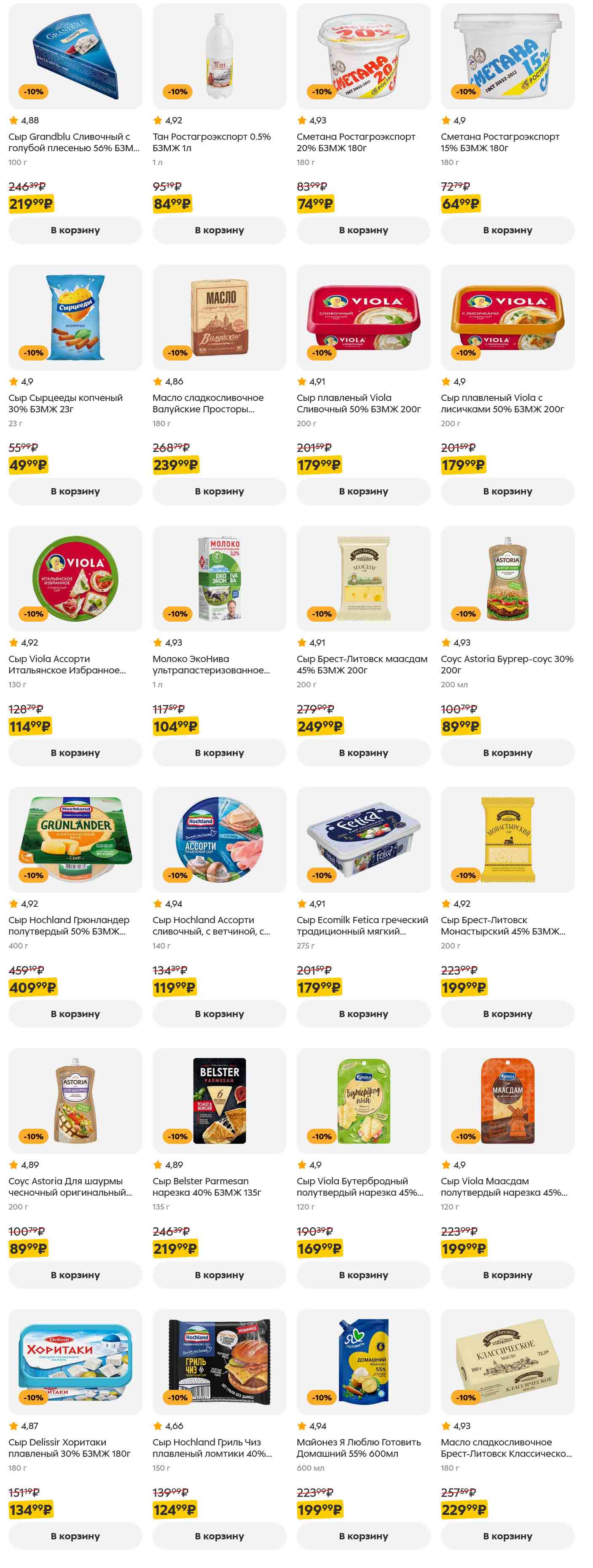Add Брест-Литовск маасдам cheese to cart
593x1568 pixels.
(363, 752)
